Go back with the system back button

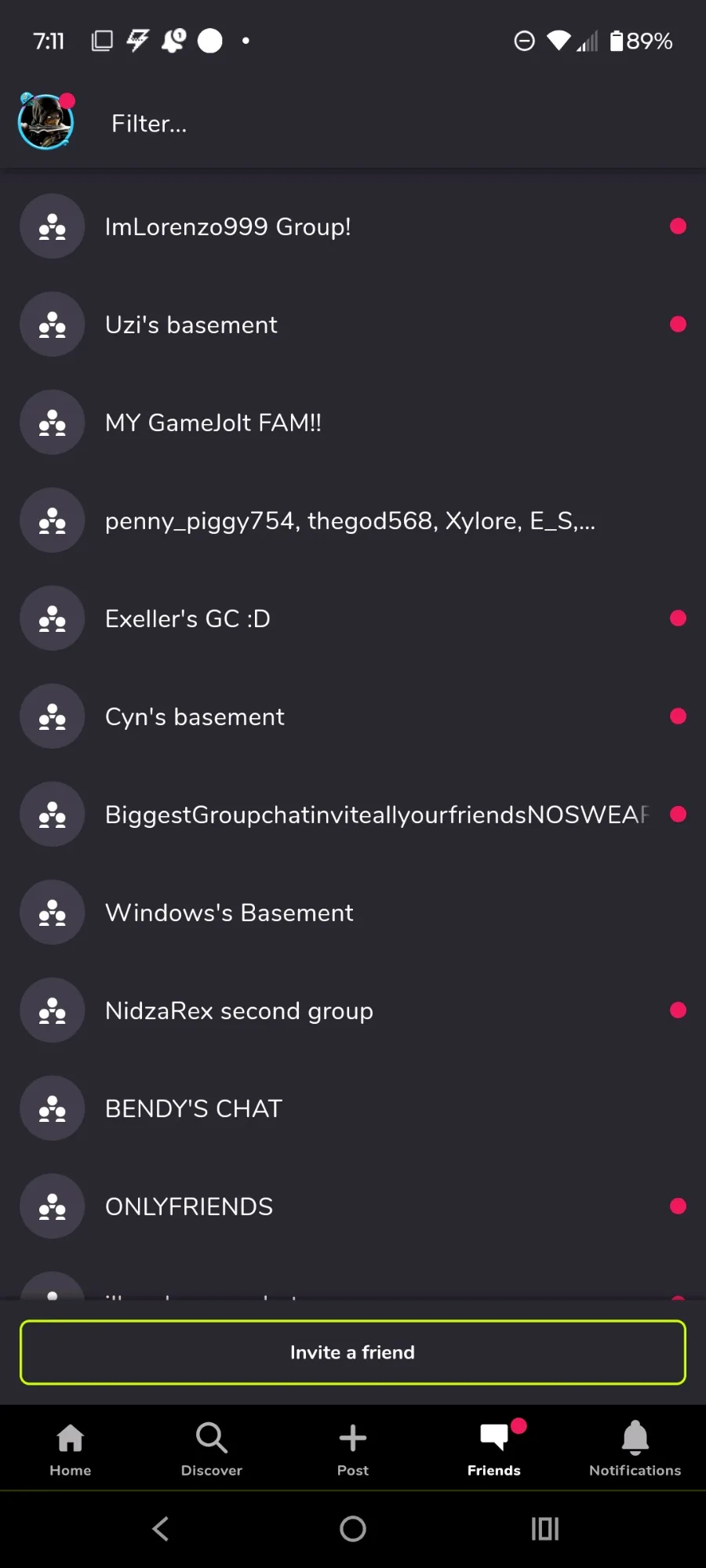click(161, 1528)
